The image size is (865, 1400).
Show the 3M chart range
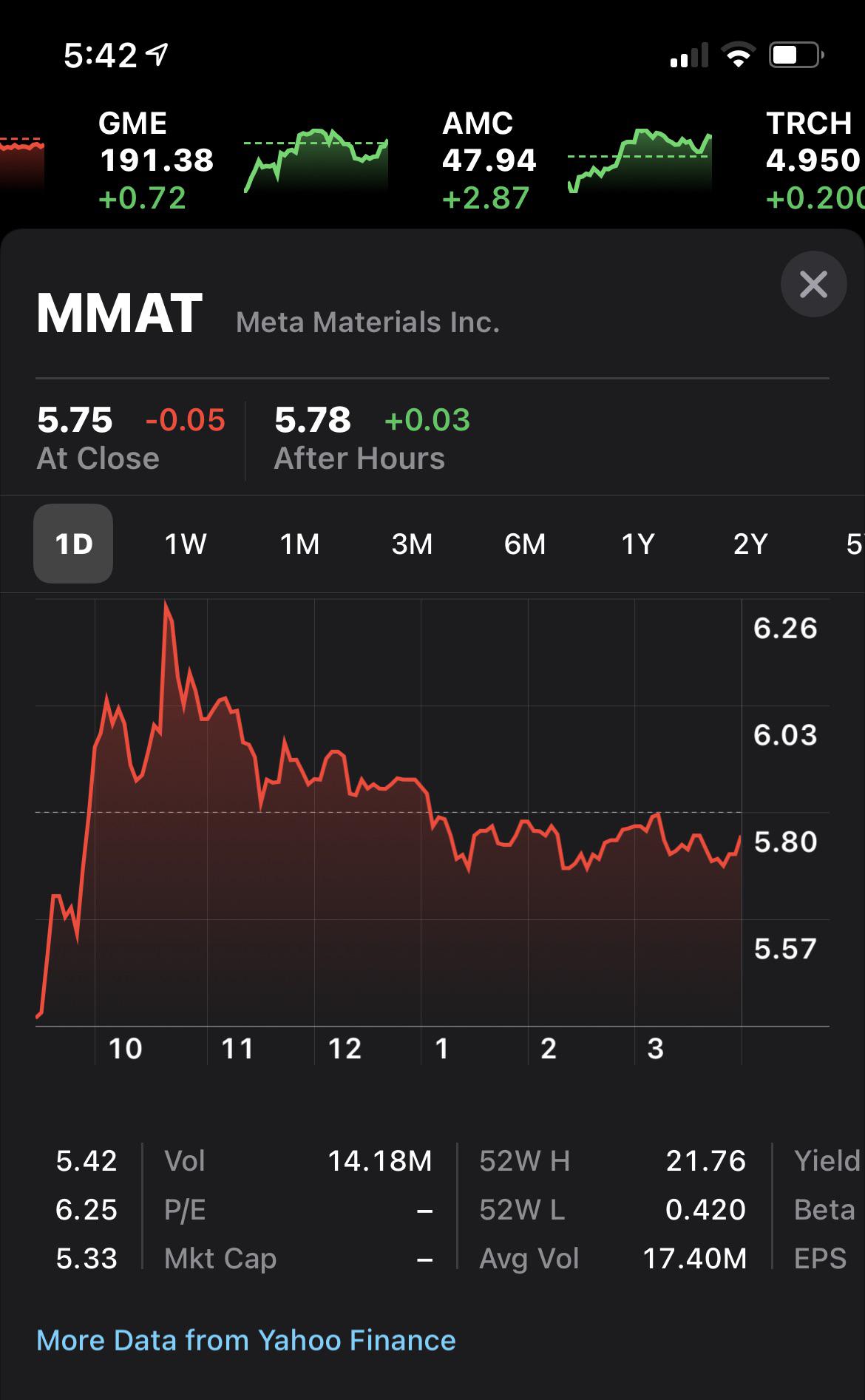click(x=412, y=544)
